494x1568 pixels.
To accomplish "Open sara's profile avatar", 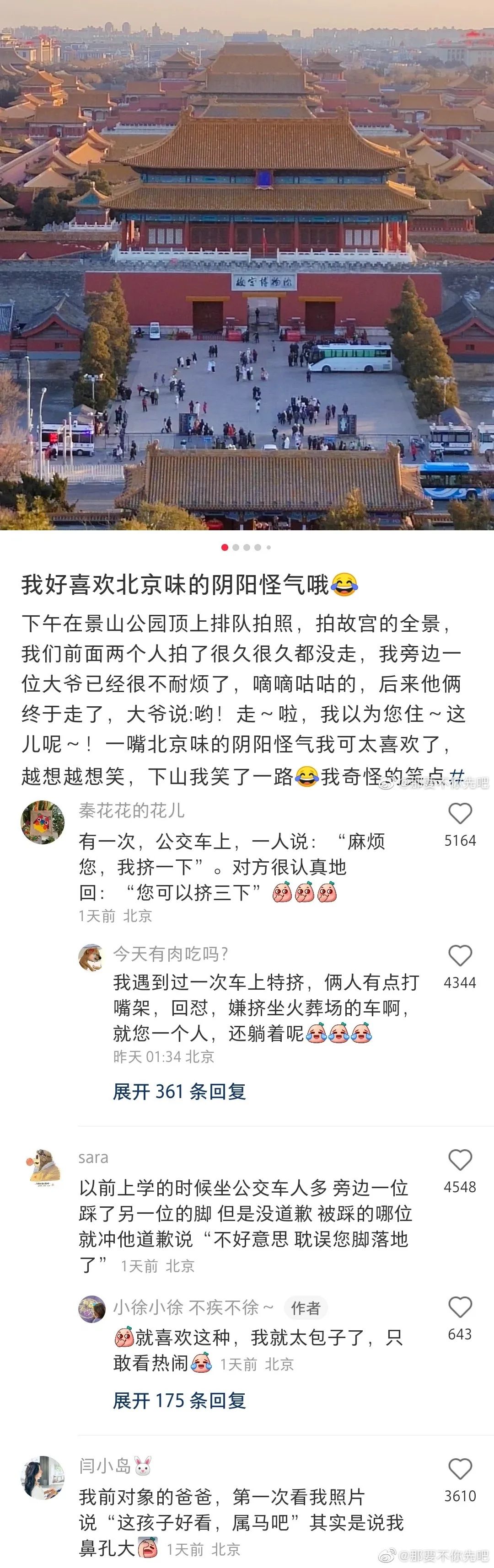I will click(x=43, y=1168).
